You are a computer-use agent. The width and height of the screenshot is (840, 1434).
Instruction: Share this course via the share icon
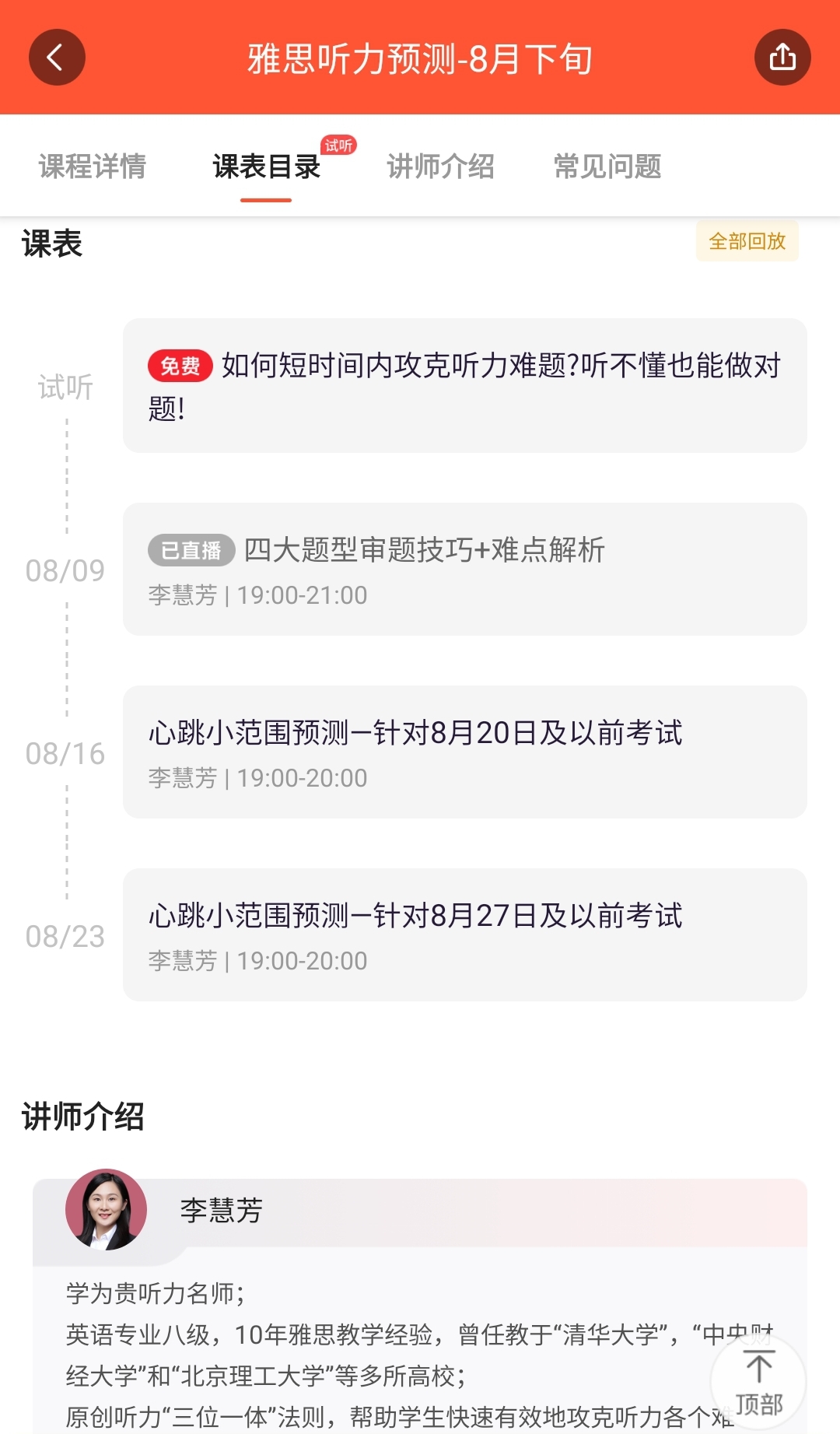(782, 58)
